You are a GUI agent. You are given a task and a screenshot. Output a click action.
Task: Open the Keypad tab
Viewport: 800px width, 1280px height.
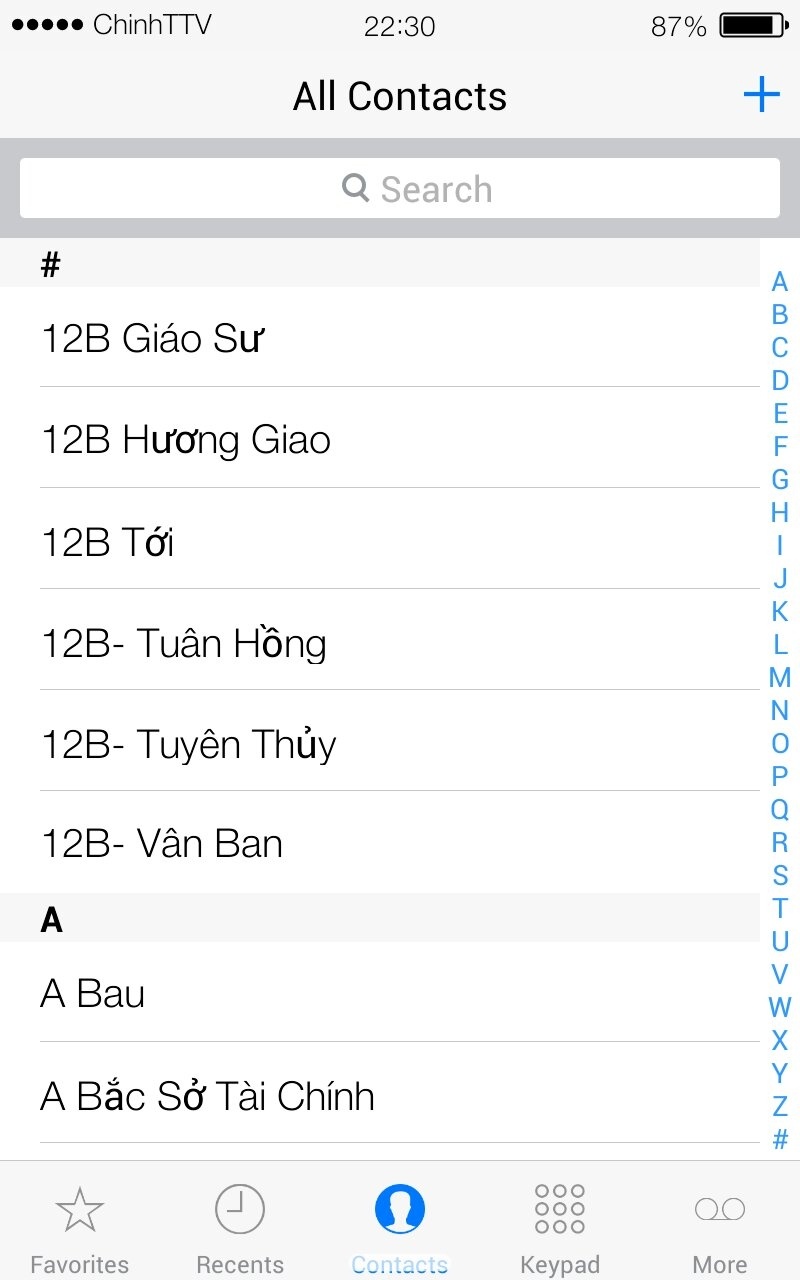coord(560,1225)
